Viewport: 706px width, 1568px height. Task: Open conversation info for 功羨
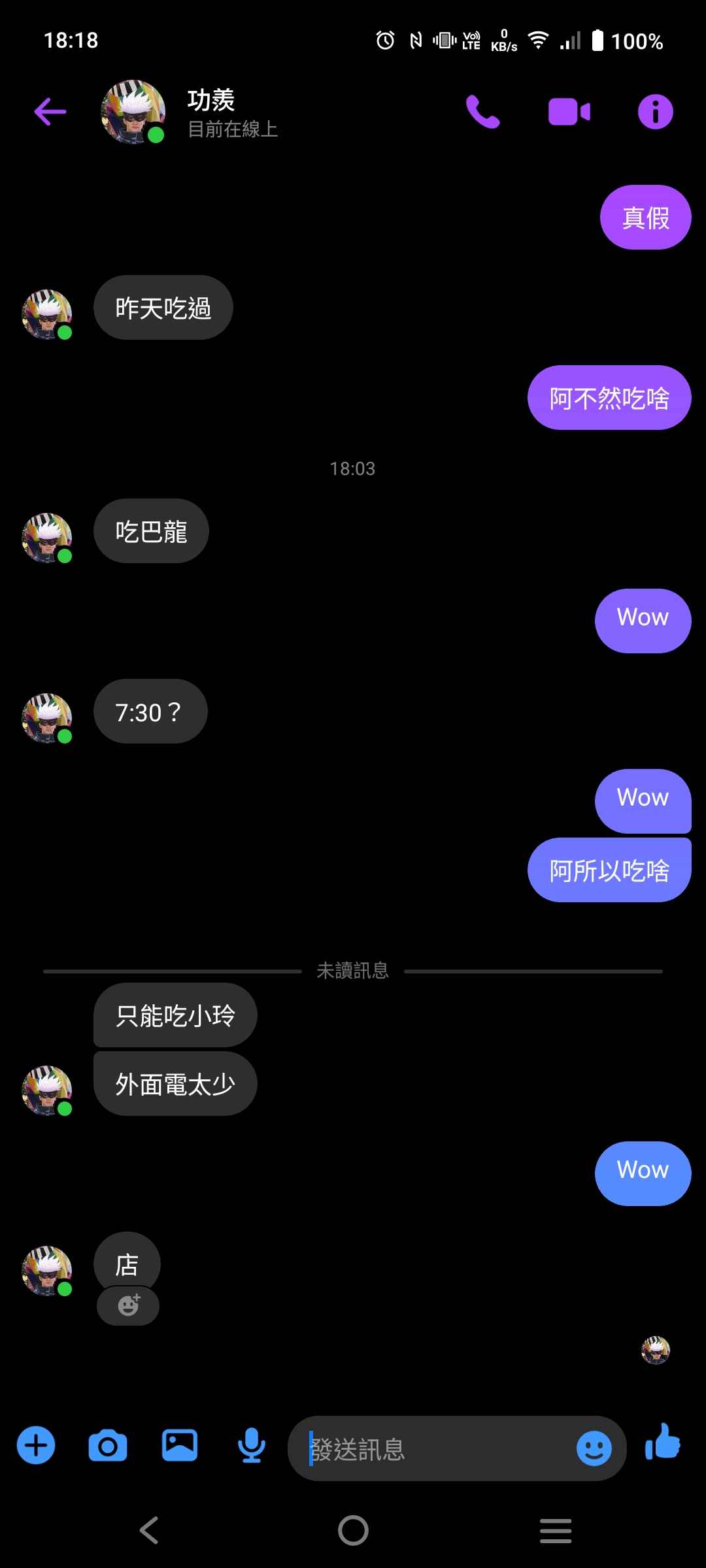(x=655, y=112)
